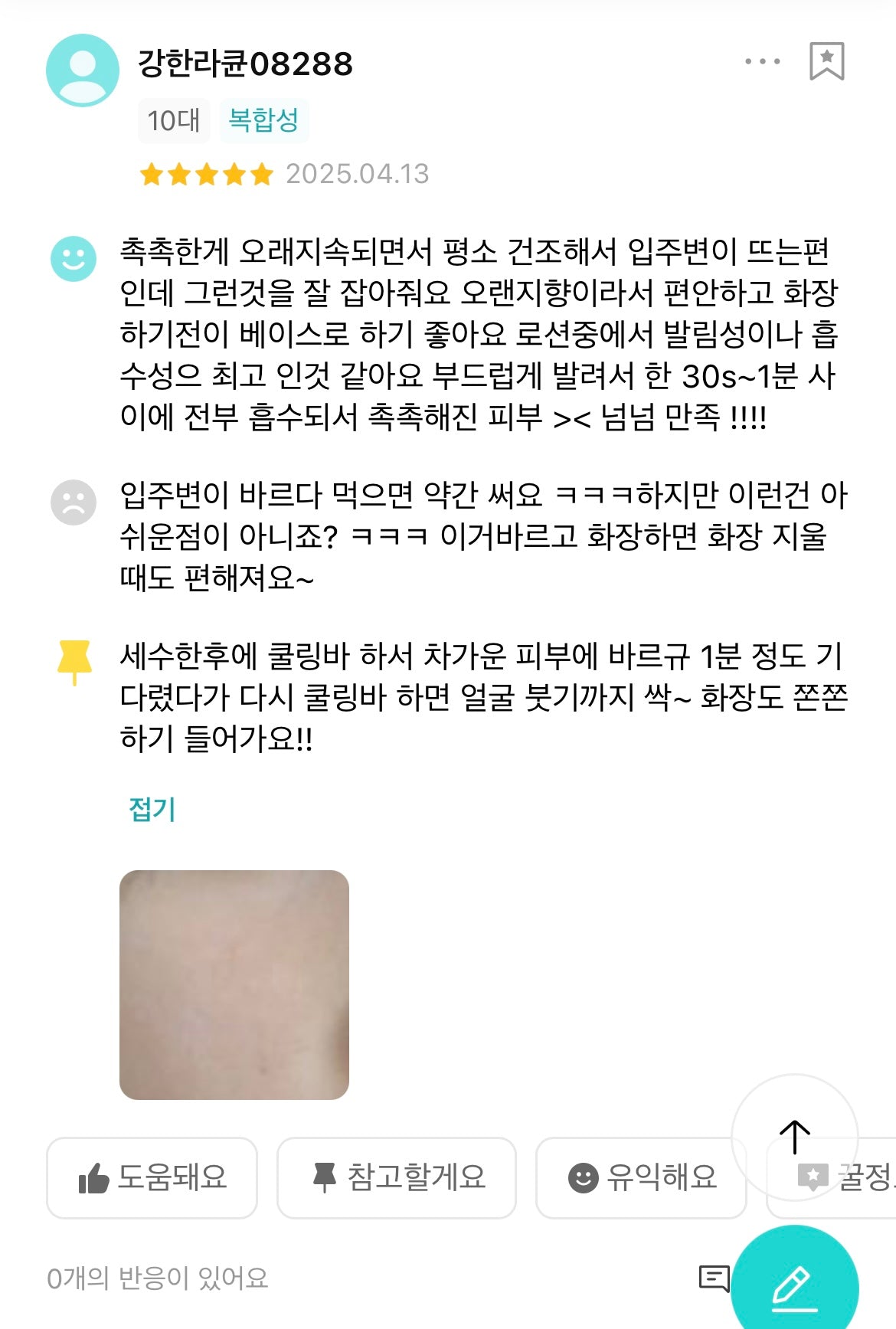
Task: Bookmark this review
Action: [x=827, y=61]
